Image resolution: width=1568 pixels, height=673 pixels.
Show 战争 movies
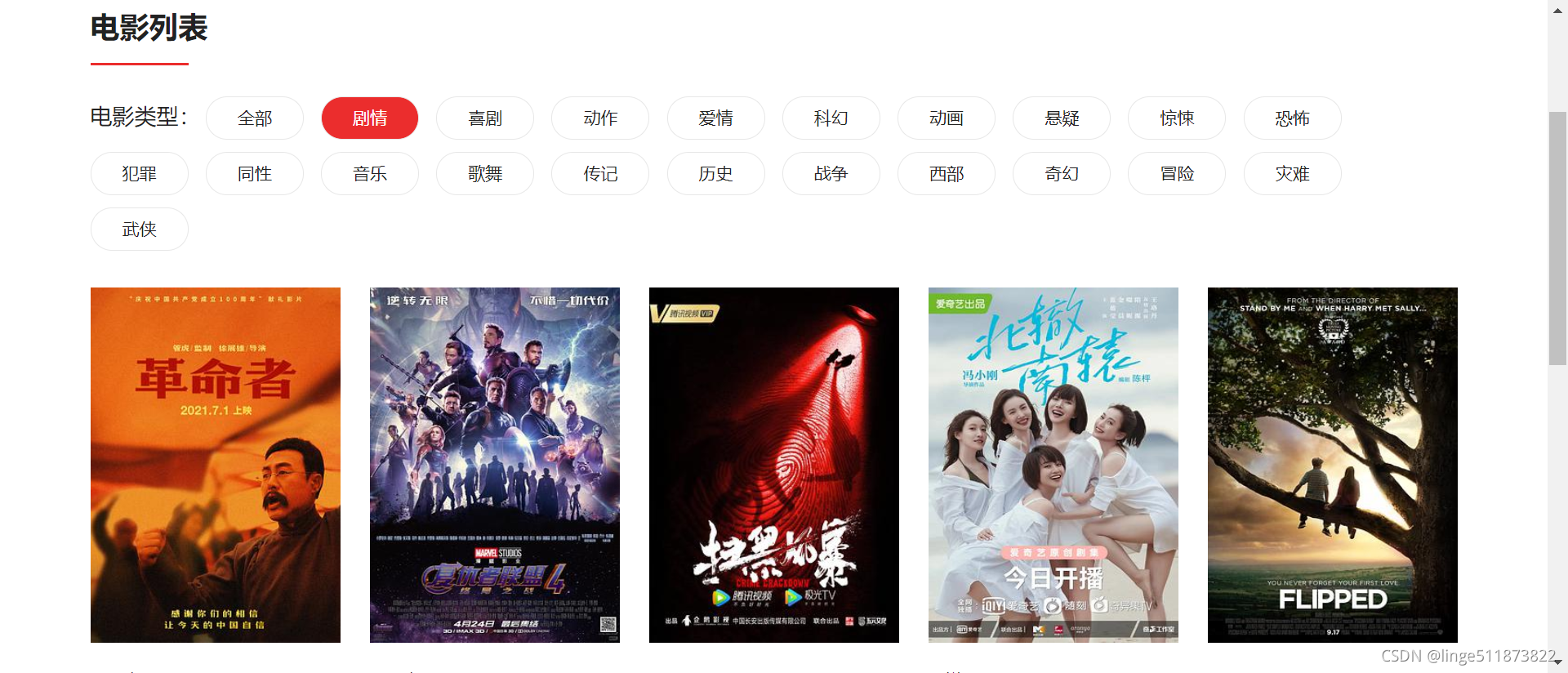[831, 174]
